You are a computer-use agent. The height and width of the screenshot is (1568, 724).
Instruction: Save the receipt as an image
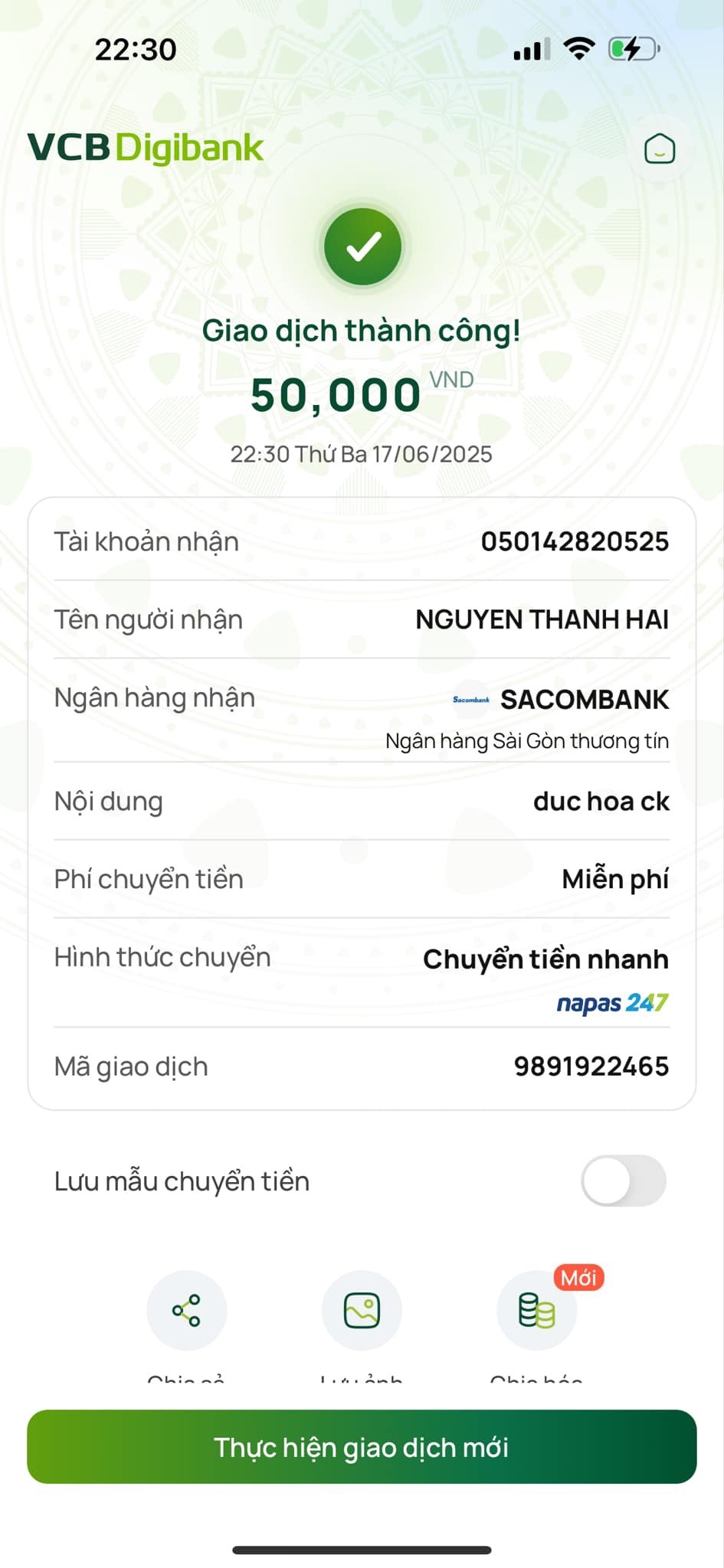[362, 1310]
